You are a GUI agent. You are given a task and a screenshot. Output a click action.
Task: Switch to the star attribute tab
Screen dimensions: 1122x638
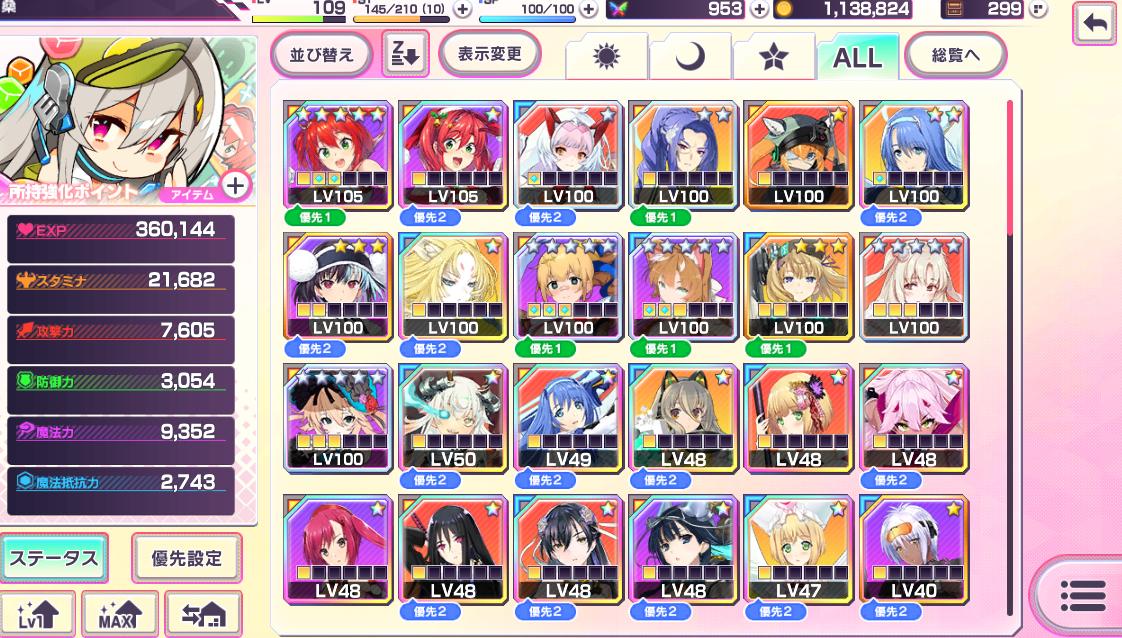pyautogui.click(x=773, y=57)
